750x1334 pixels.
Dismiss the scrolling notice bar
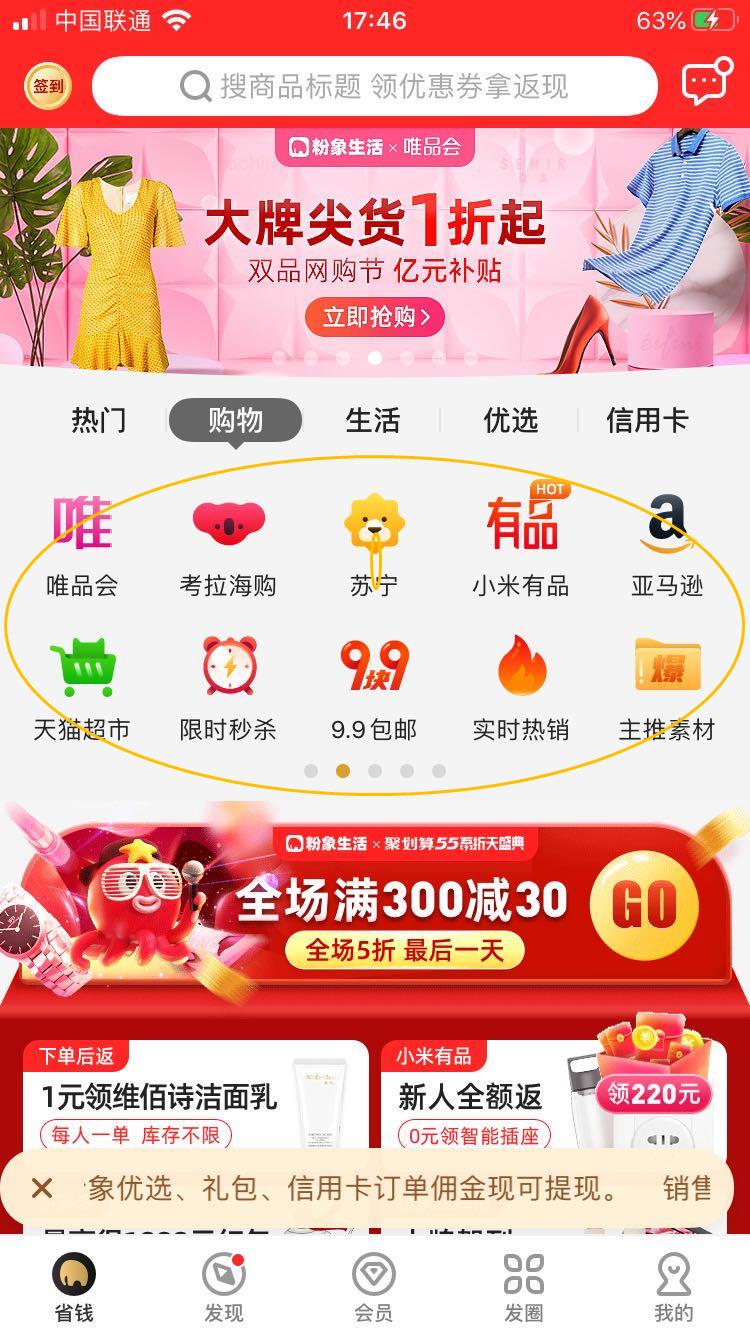tap(42, 1188)
